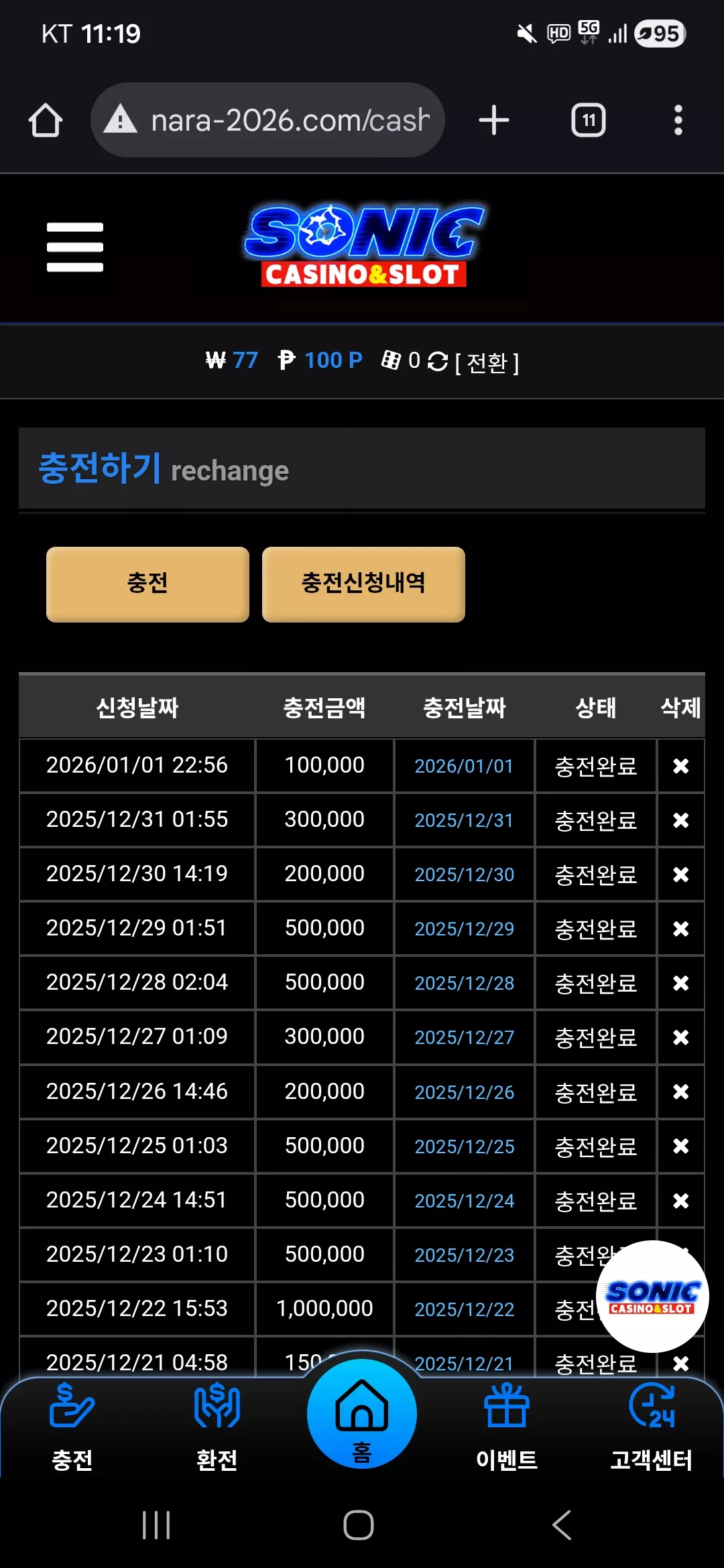Viewport: 724px width, 1568px height.
Task: Open the hamburger menu
Action: click(75, 247)
